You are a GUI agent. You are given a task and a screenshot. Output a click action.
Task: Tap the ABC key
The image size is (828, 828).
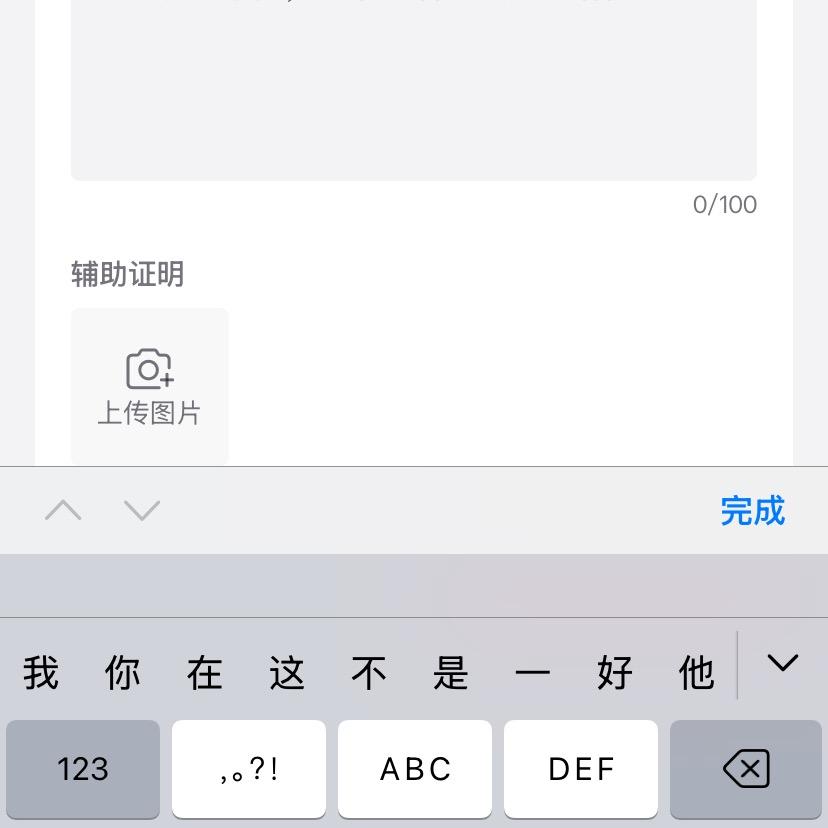[415, 769]
